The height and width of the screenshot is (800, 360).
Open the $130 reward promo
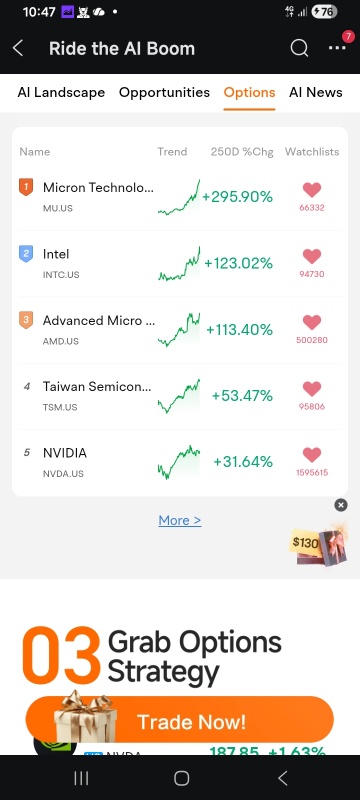point(319,546)
